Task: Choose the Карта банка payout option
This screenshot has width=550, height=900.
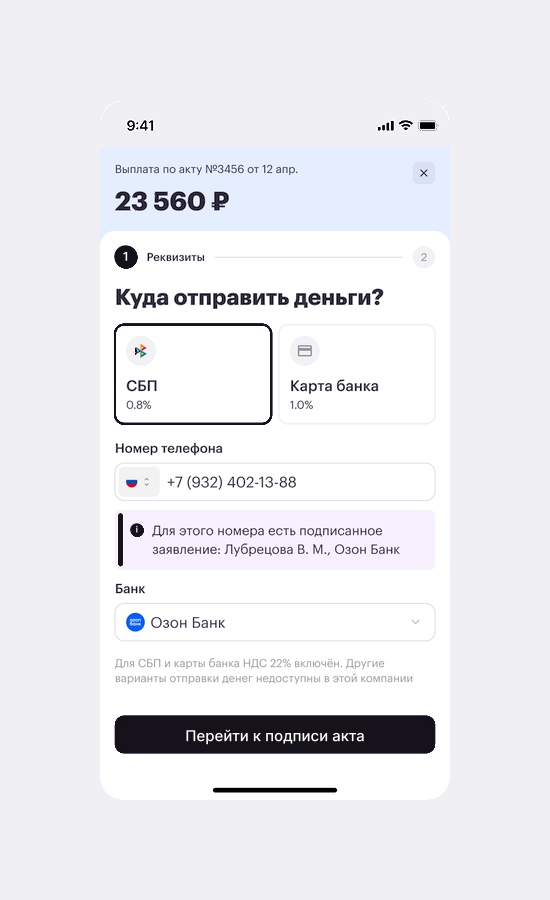Action: pyautogui.click(x=357, y=374)
